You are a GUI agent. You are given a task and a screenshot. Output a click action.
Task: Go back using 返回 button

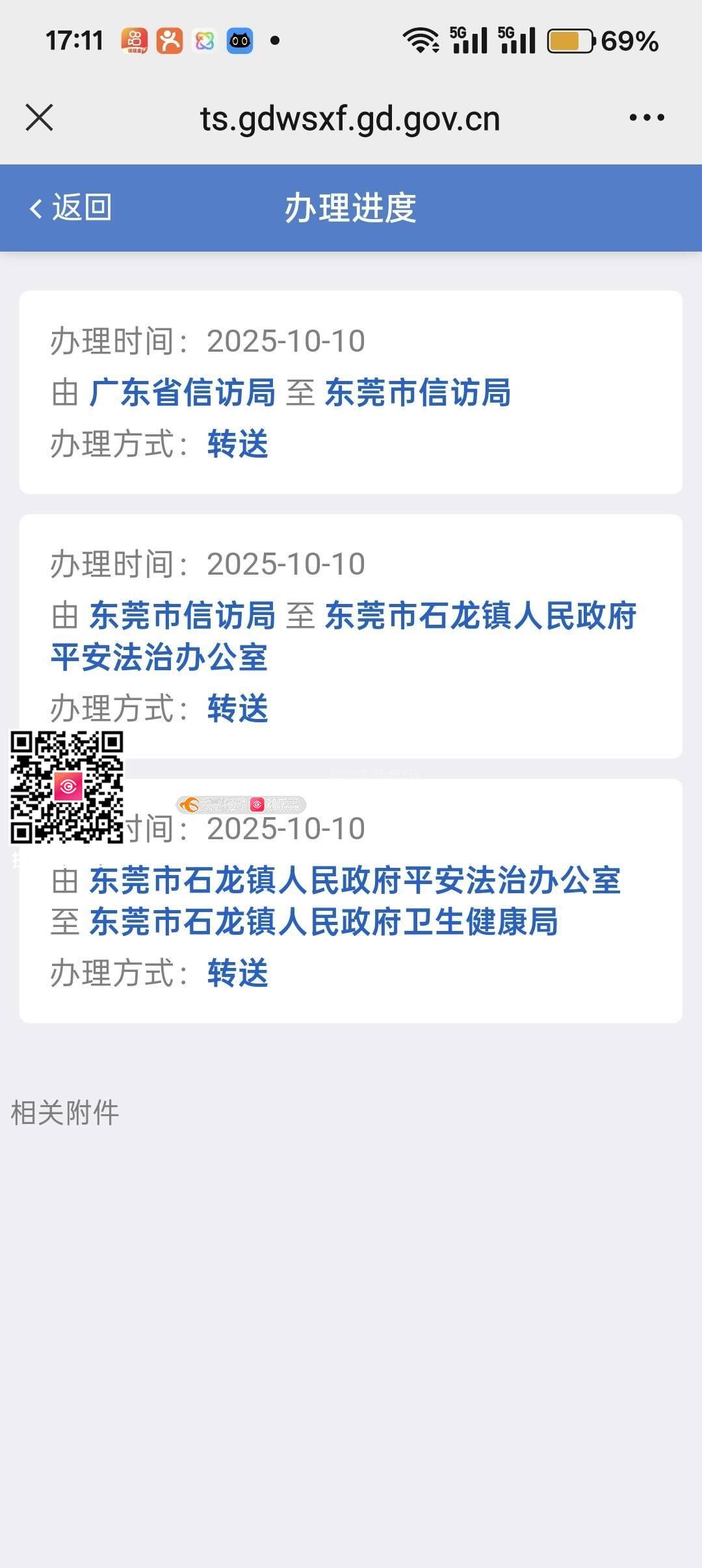(x=71, y=208)
